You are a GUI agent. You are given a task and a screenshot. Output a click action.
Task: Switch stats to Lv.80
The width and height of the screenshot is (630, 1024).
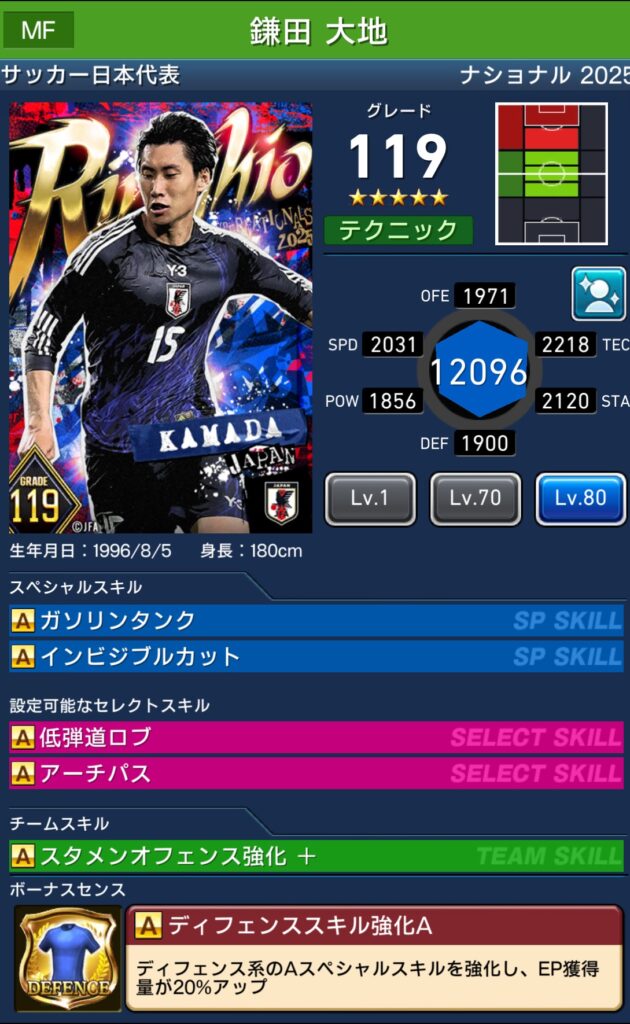[580, 499]
